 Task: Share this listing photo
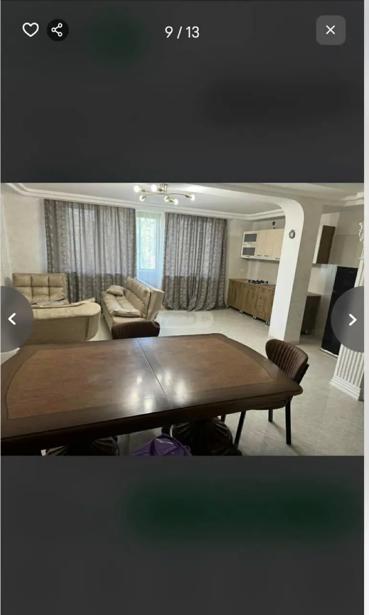58,30
